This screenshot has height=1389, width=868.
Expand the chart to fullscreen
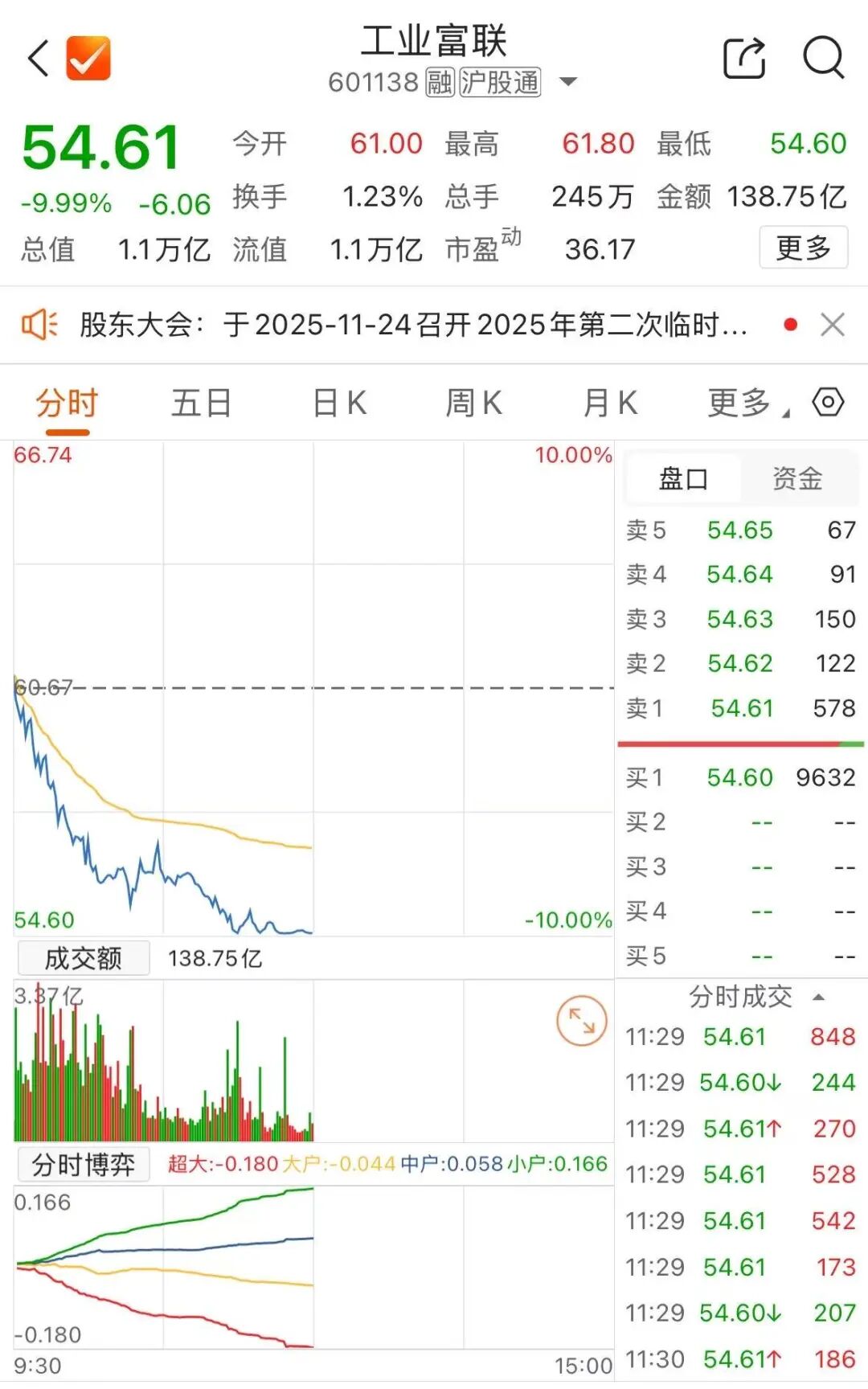click(x=581, y=1021)
